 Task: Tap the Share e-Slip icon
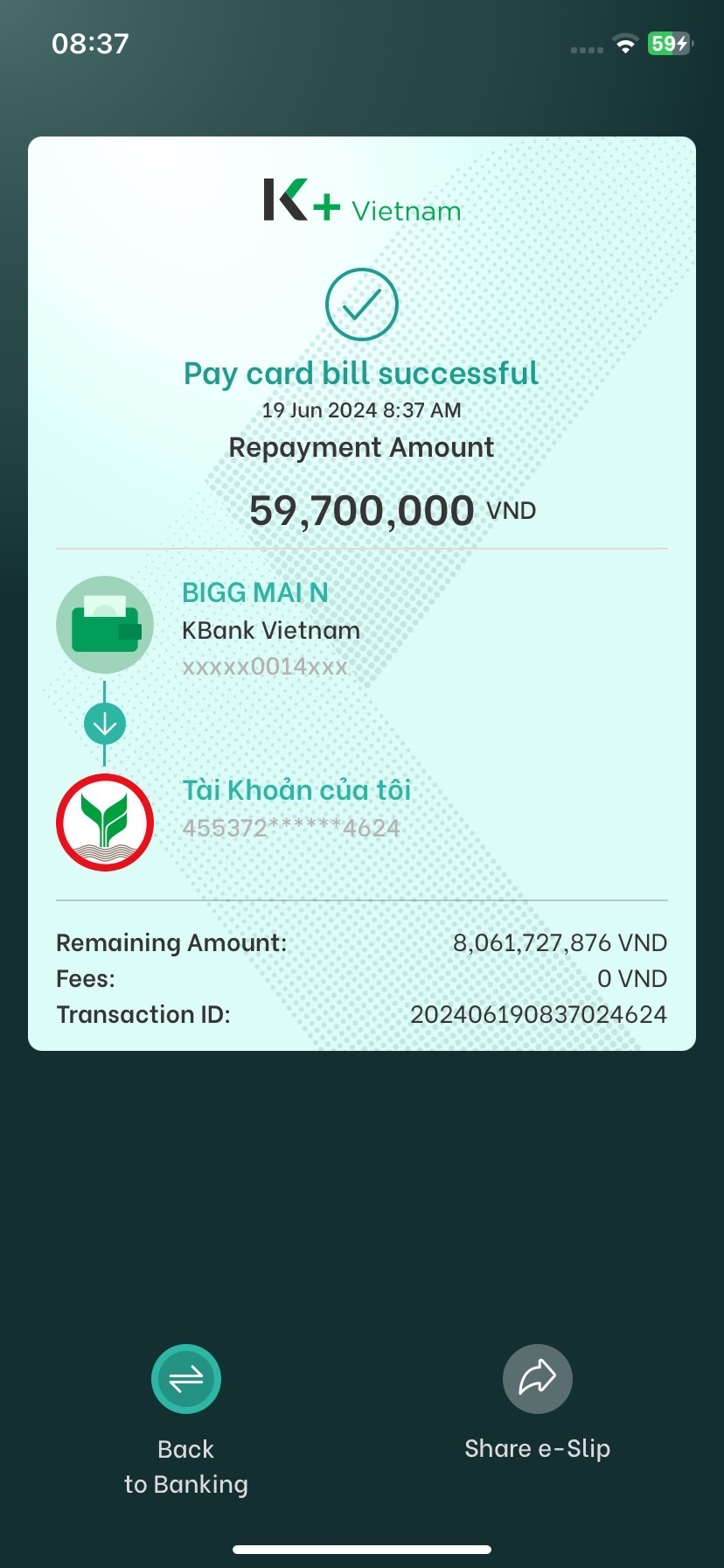(537, 1378)
